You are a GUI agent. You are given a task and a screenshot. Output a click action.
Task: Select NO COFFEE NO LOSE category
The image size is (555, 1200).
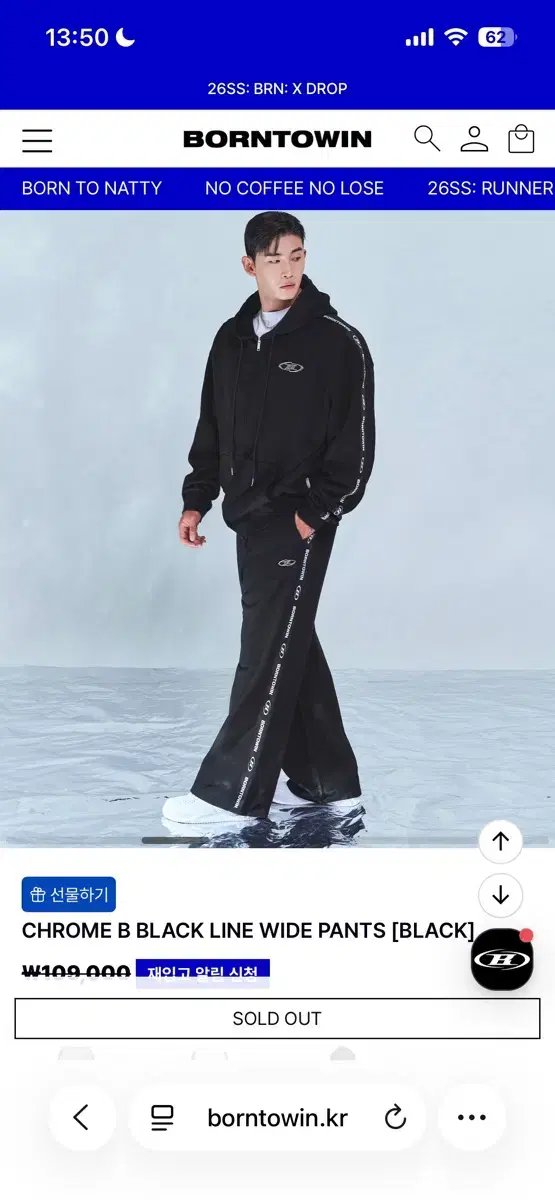coord(294,188)
